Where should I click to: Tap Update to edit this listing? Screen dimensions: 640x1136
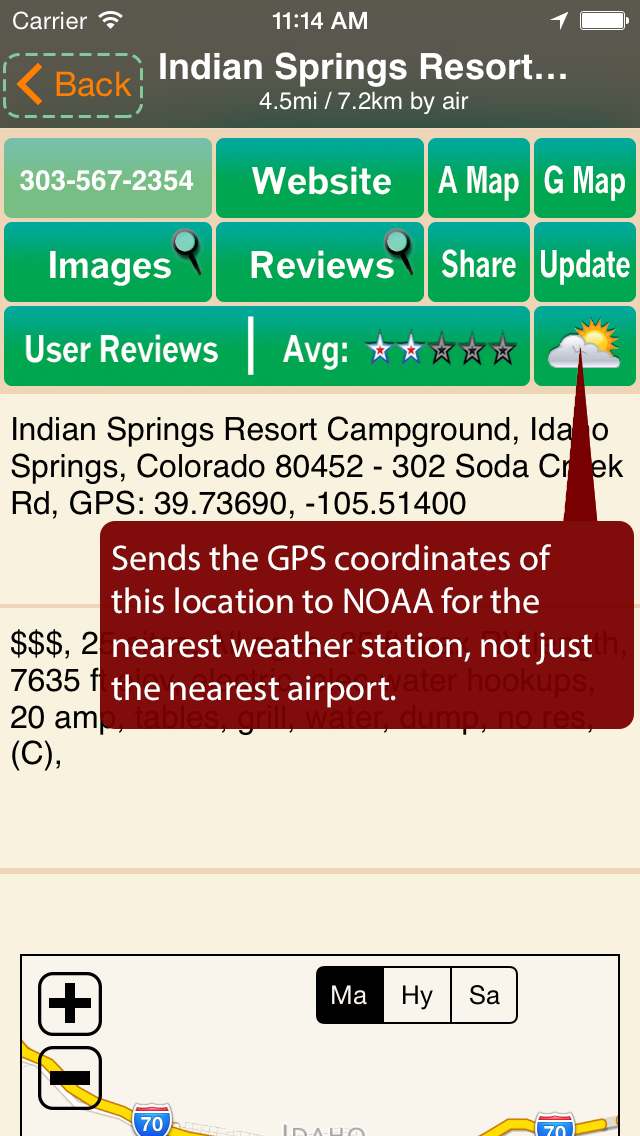point(585,264)
